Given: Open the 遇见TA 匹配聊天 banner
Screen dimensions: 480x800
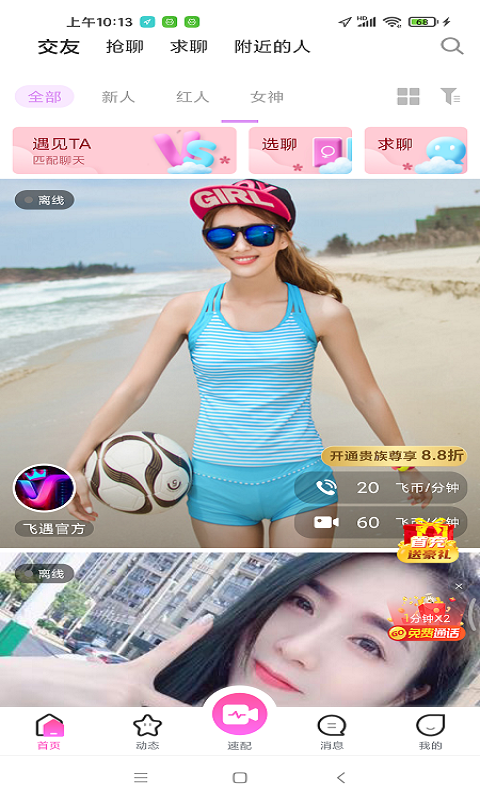Looking at the screenshot, I should pos(125,151).
